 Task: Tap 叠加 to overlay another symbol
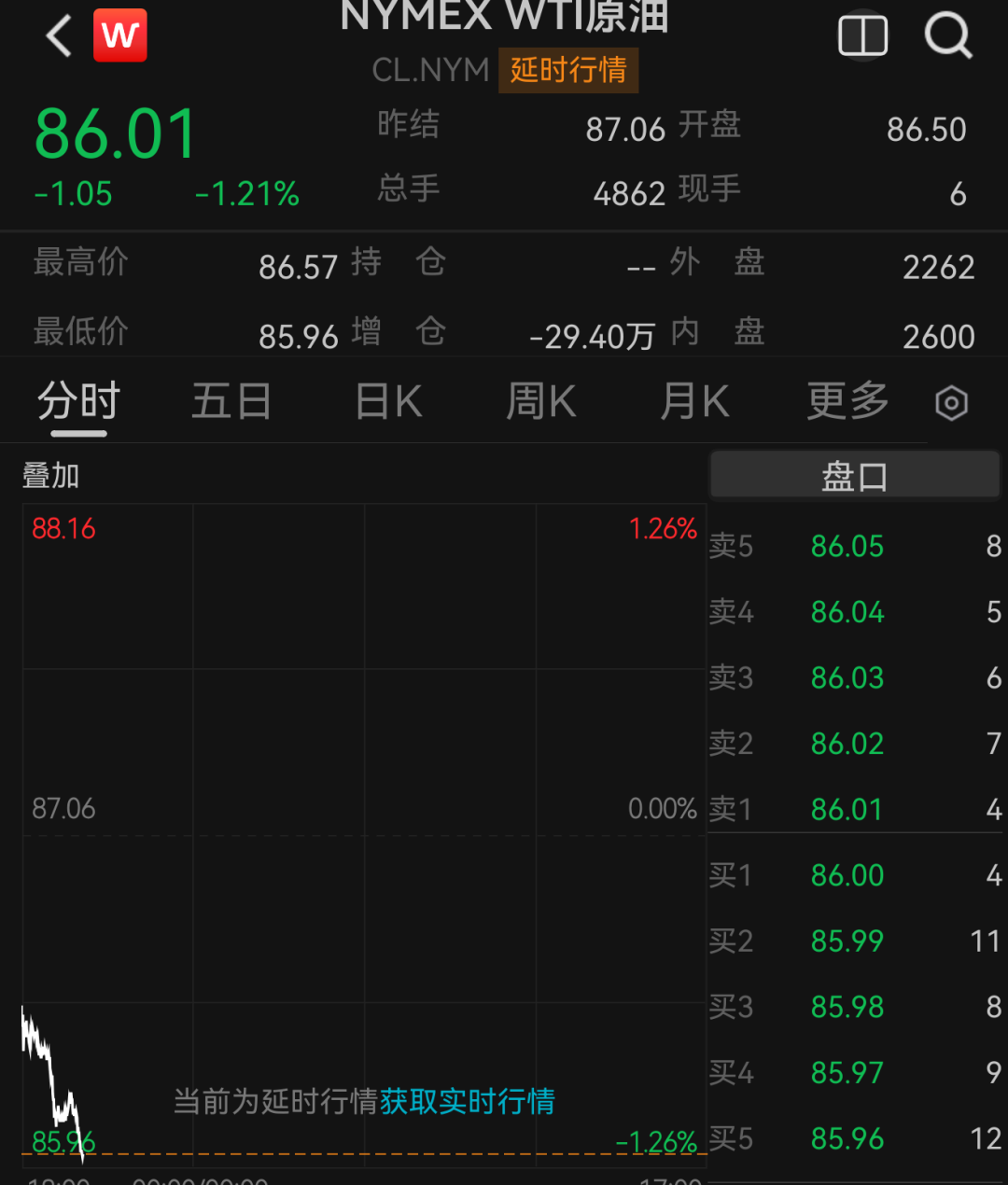50,476
